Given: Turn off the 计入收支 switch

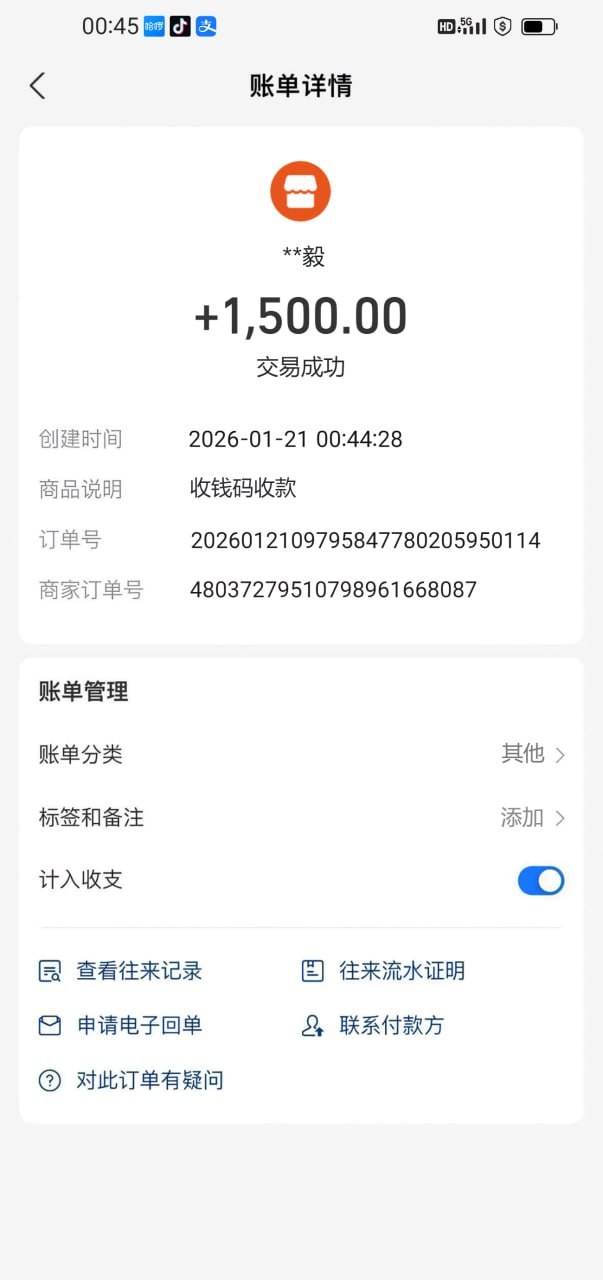Looking at the screenshot, I should [x=540, y=880].
